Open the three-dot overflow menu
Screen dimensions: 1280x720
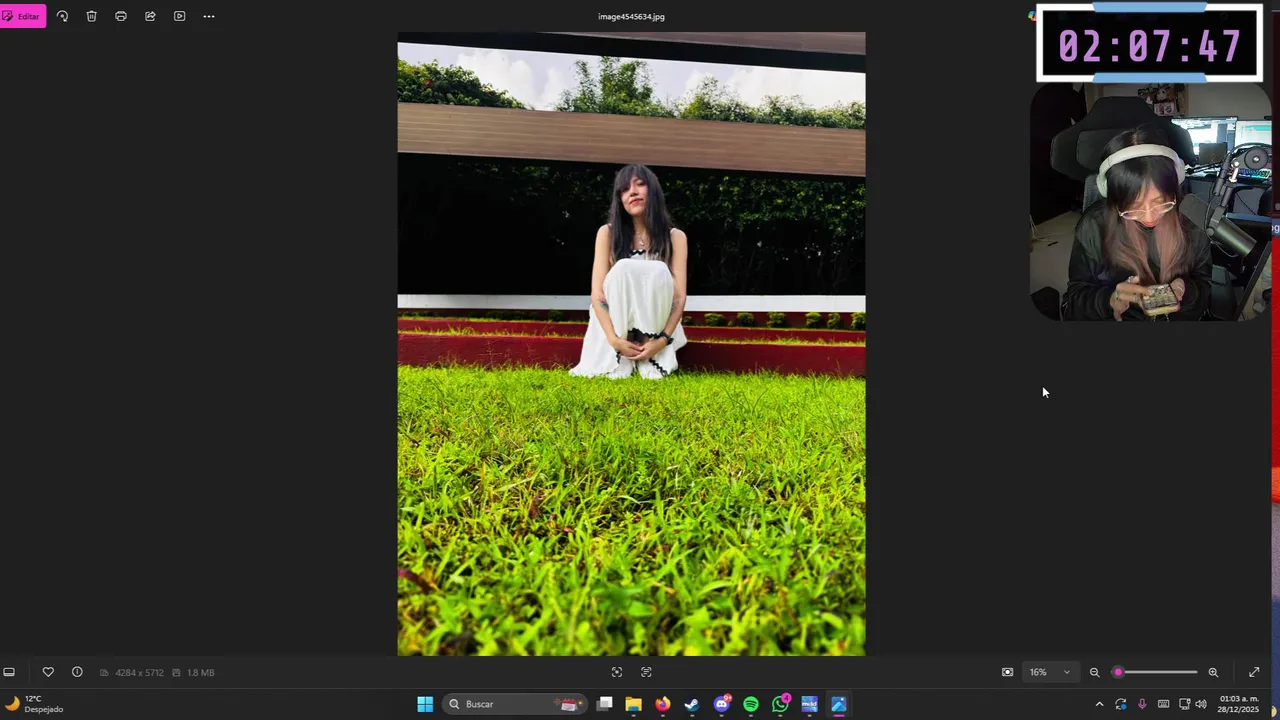(x=209, y=16)
